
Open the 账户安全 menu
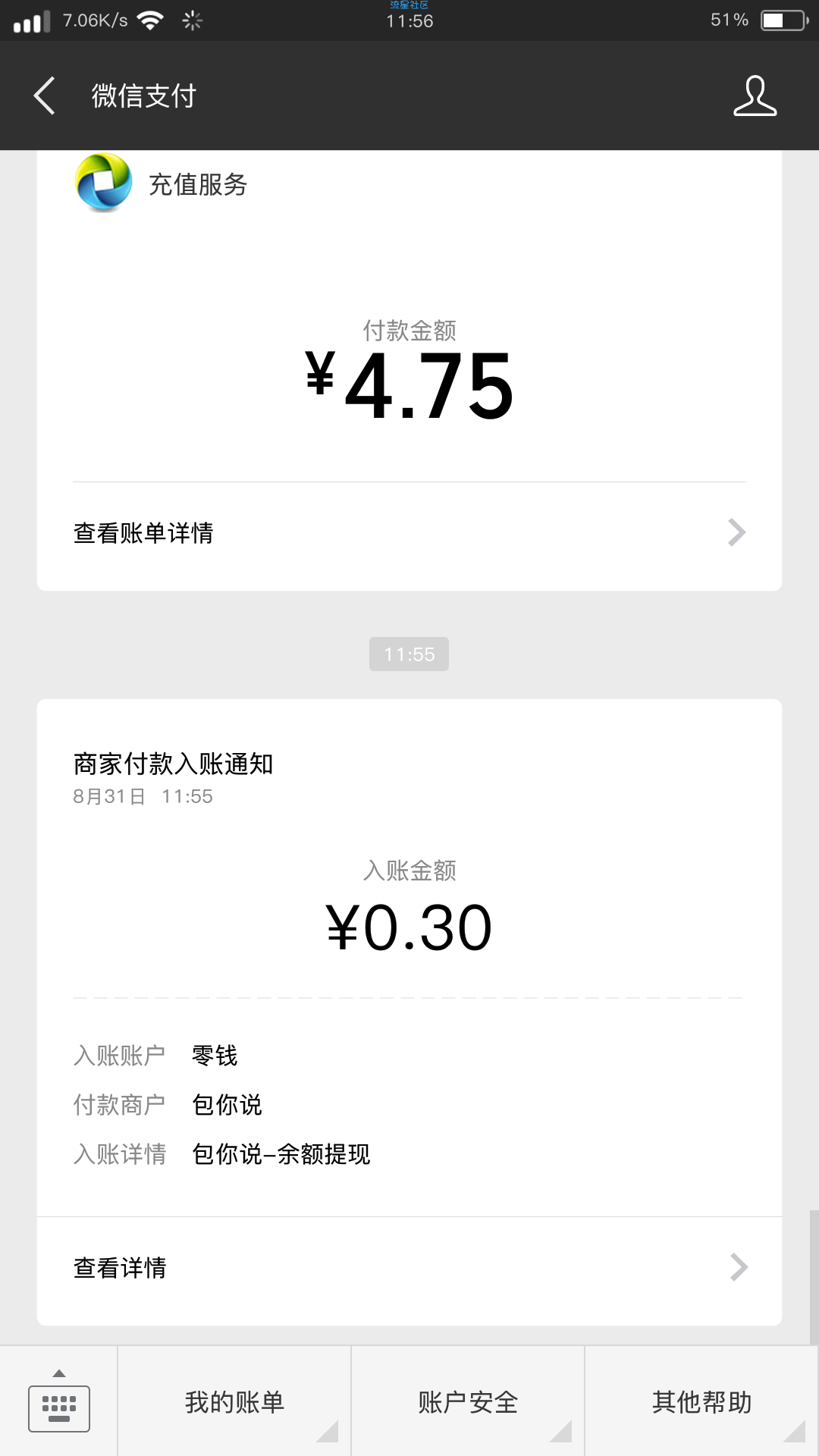point(468,1402)
